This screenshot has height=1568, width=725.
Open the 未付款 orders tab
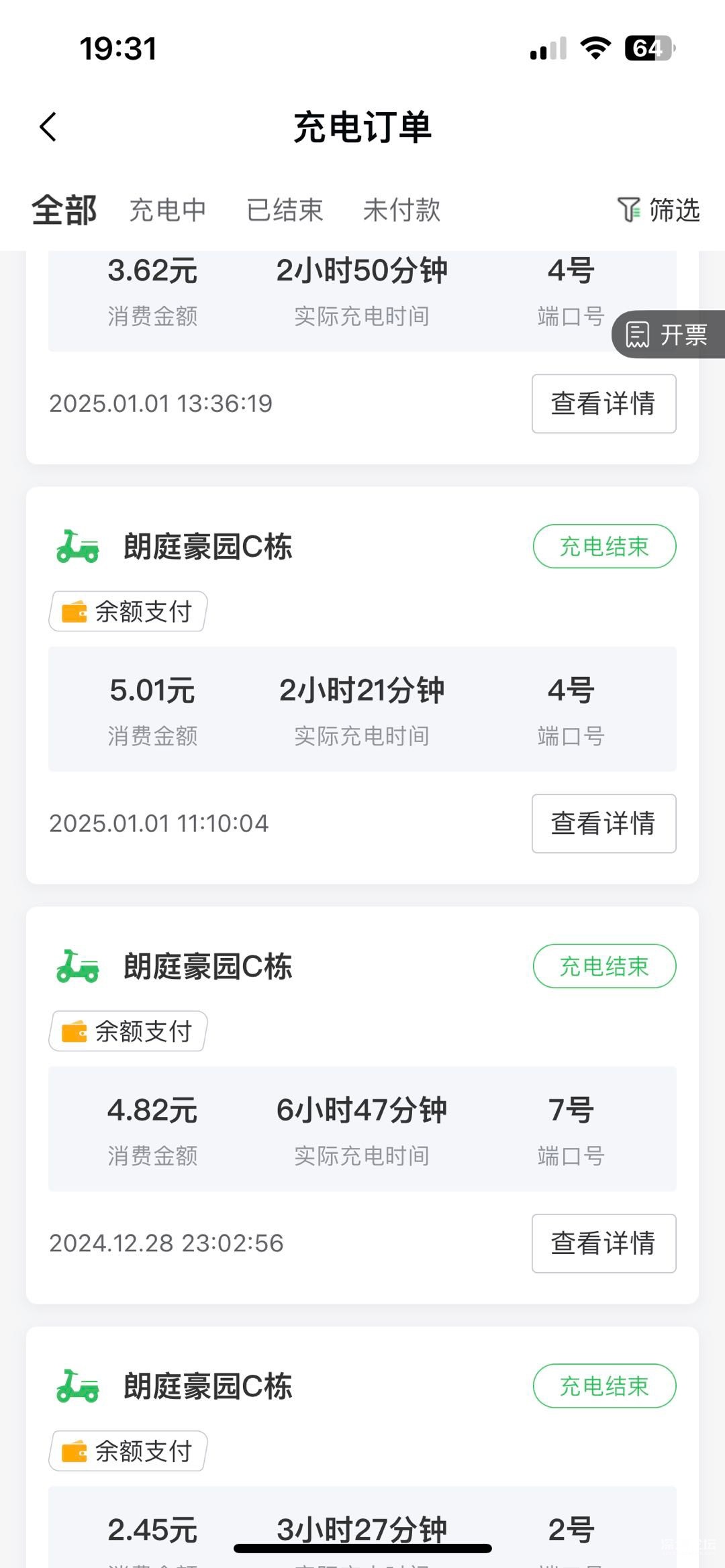coord(401,210)
